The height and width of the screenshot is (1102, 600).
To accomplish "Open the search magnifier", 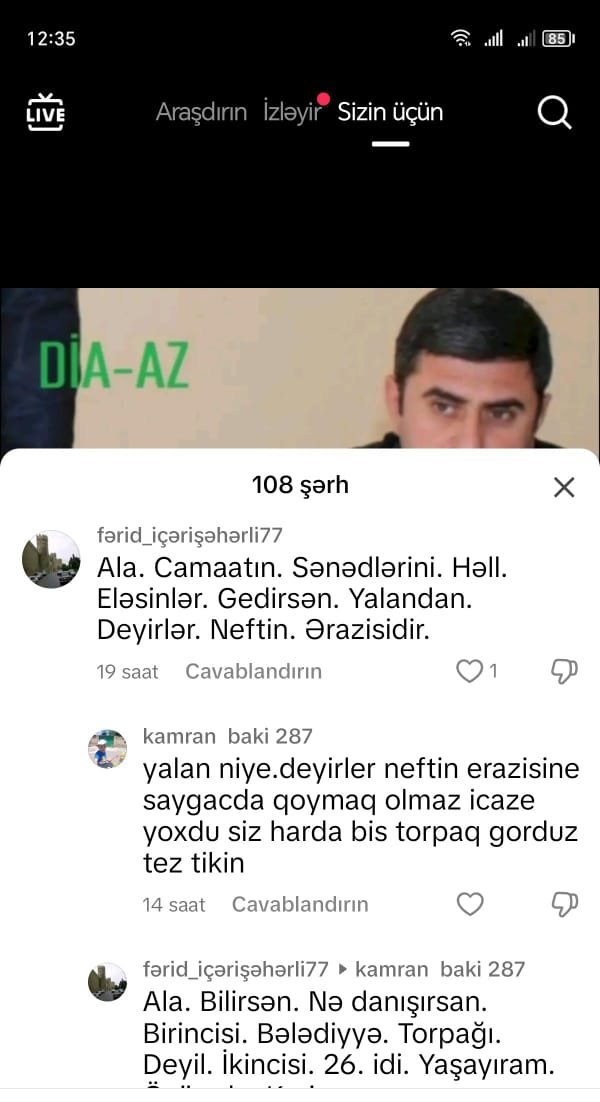I will [554, 112].
